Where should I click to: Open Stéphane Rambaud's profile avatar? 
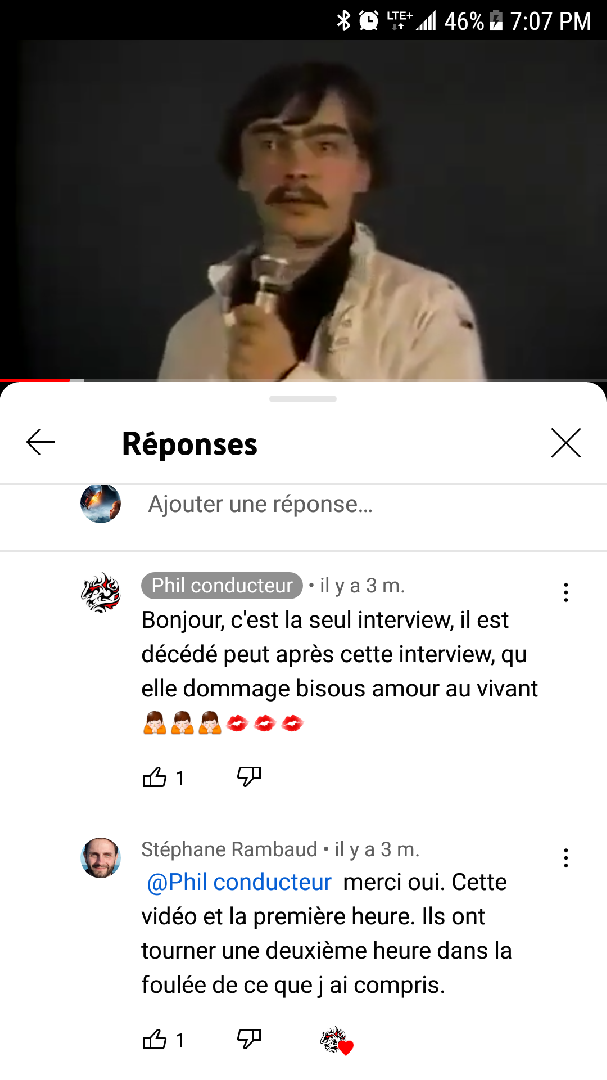coord(100,857)
